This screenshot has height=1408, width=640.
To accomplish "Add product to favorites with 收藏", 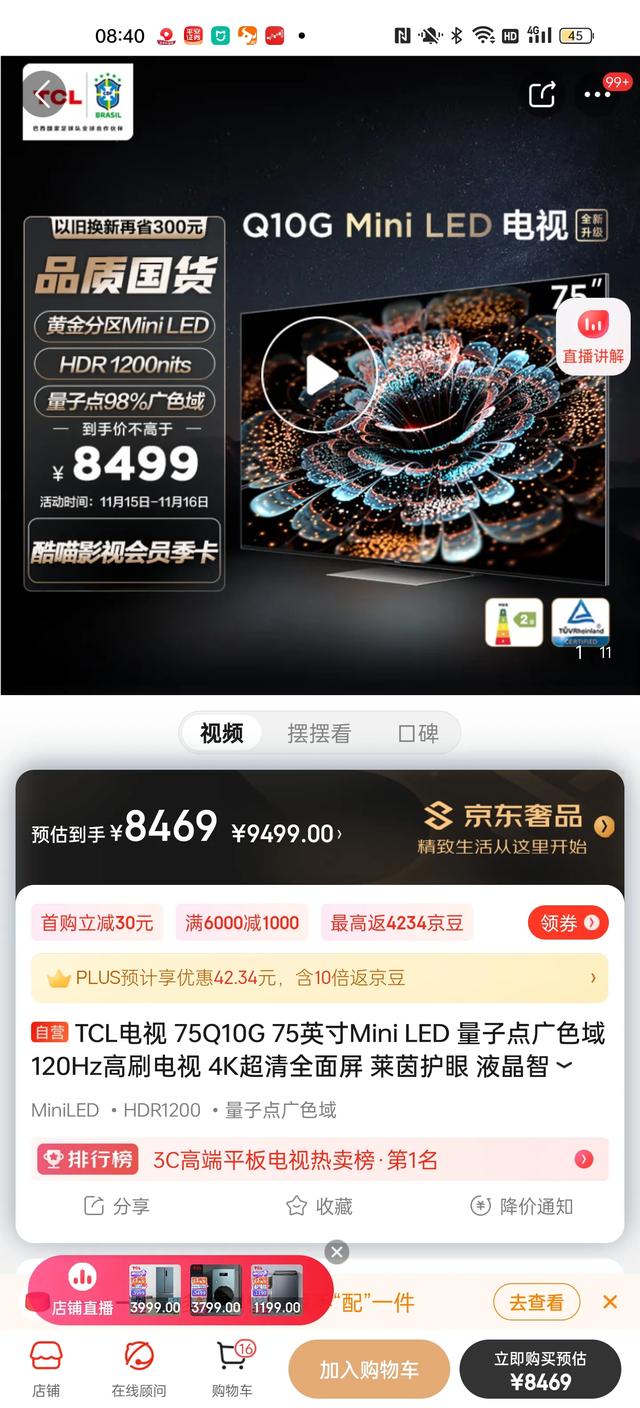I will [319, 1206].
